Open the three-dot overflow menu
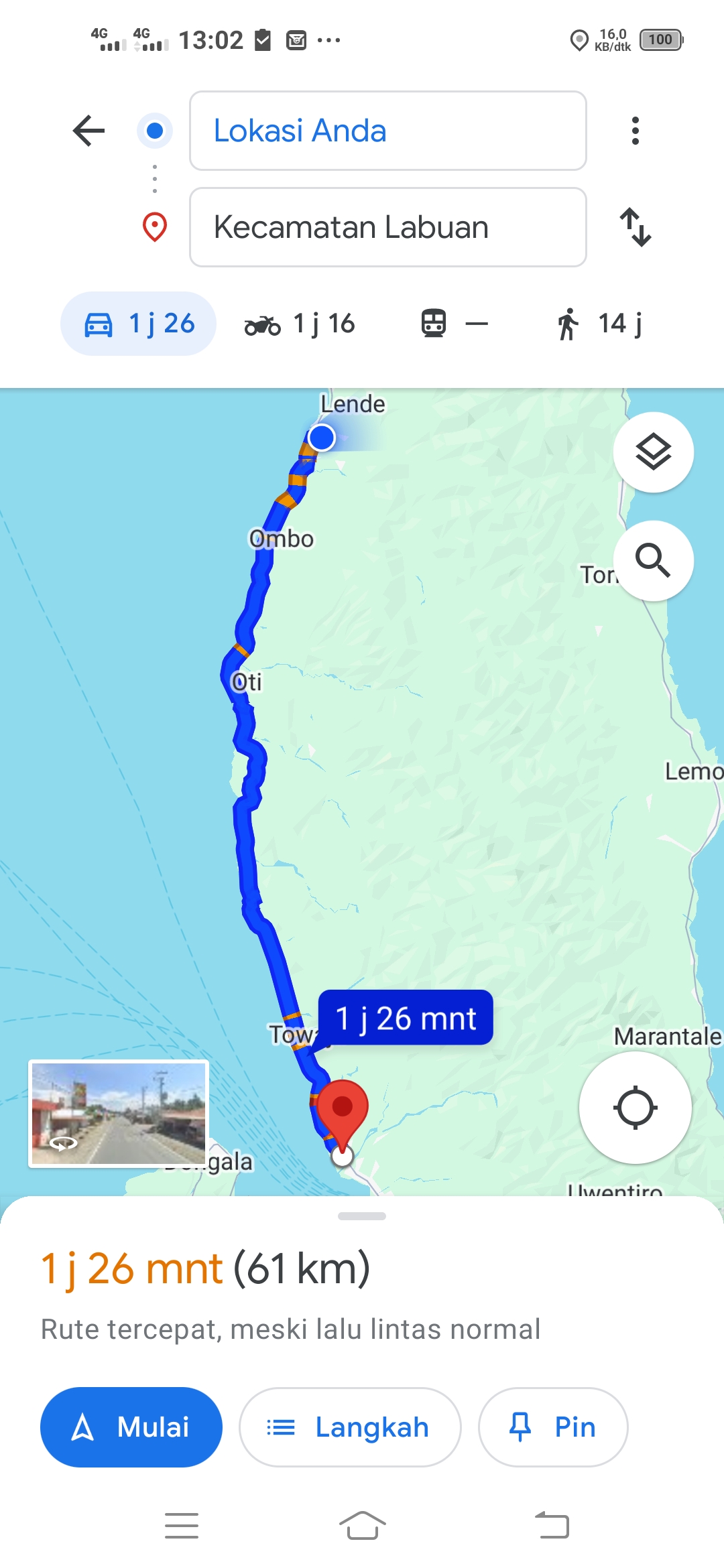Image resolution: width=724 pixels, height=1568 pixels. point(635,131)
